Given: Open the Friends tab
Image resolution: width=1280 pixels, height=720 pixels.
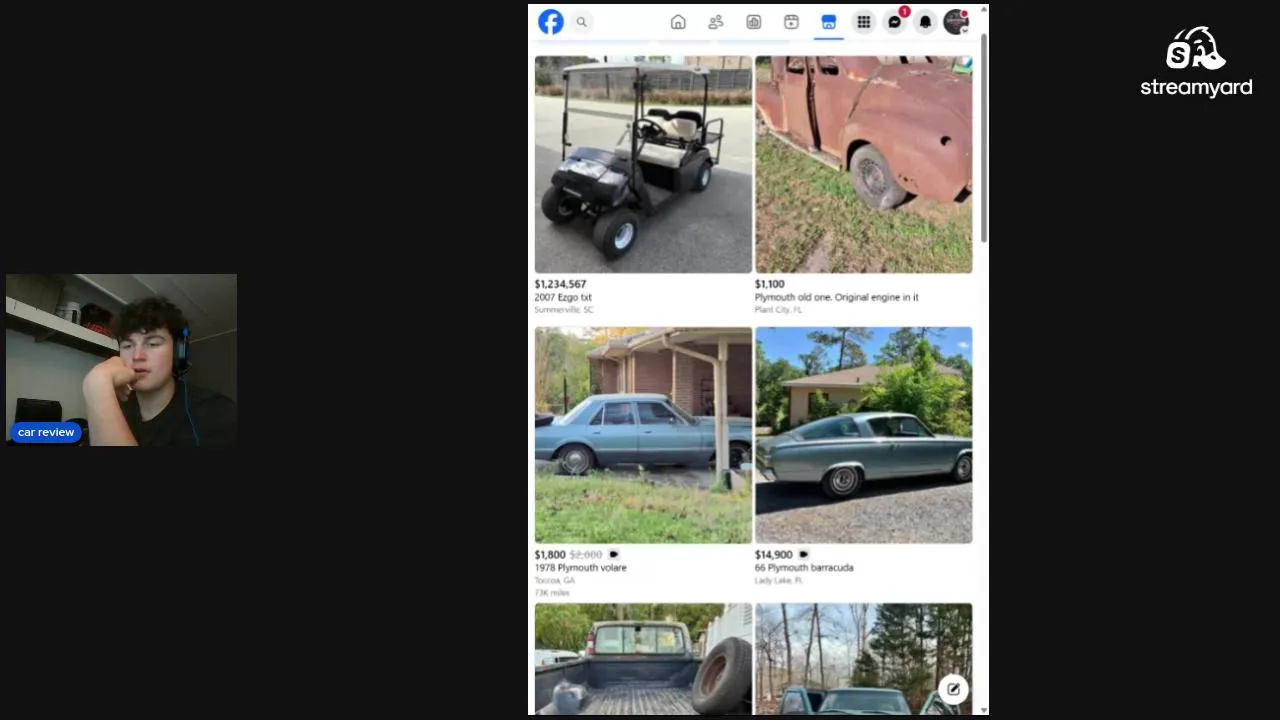Looking at the screenshot, I should [x=716, y=22].
